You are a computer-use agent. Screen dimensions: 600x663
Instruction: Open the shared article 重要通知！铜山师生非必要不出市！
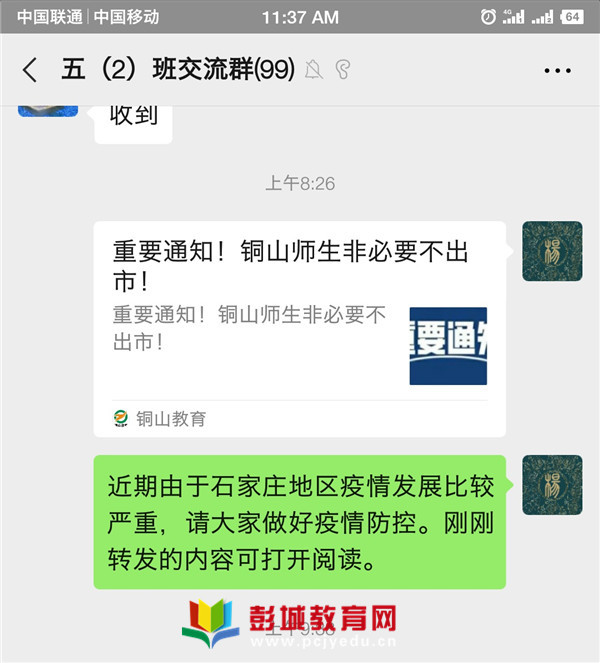click(x=299, y=325)
